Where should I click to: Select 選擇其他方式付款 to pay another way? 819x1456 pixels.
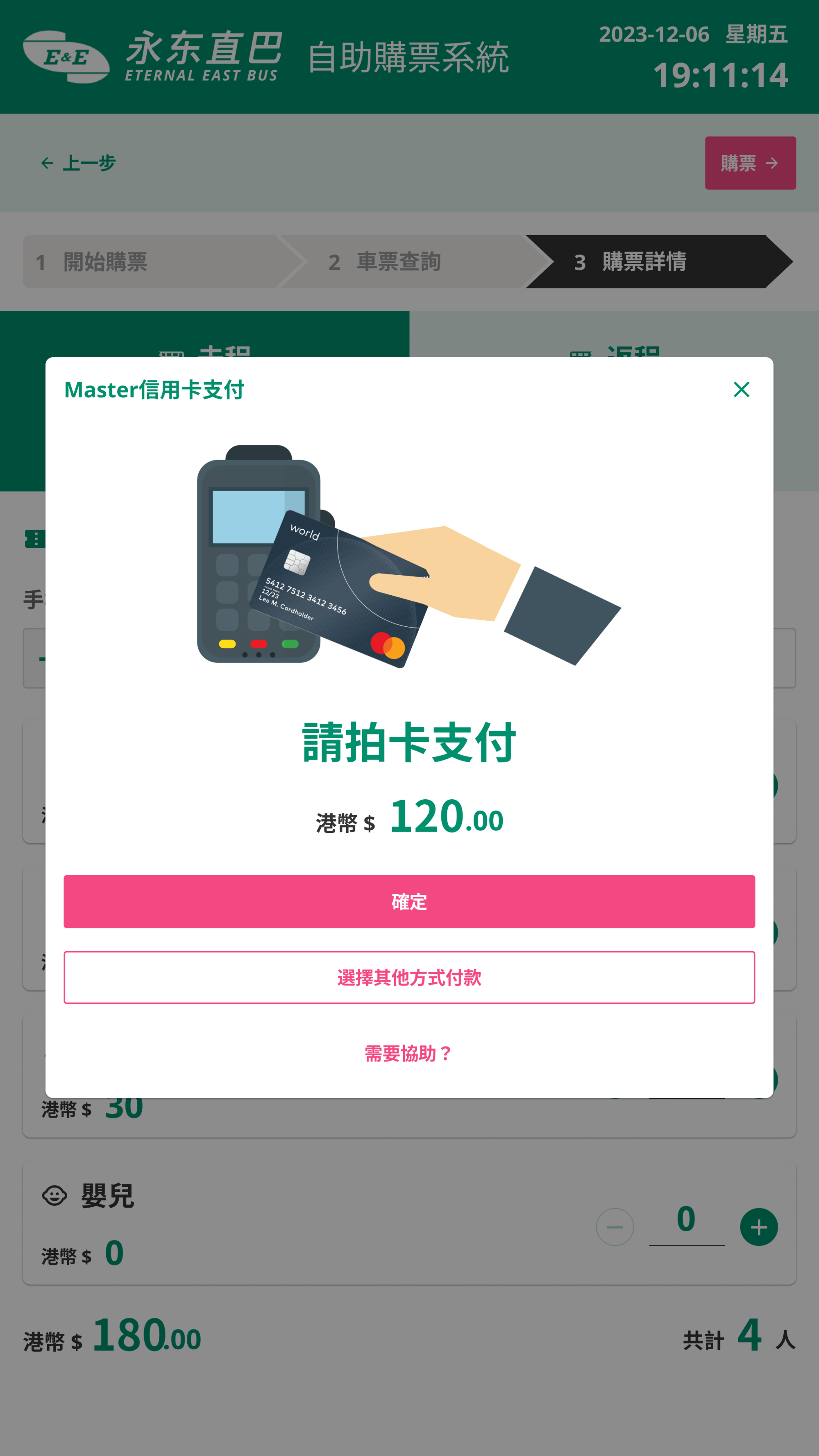[x=409, y=977]
